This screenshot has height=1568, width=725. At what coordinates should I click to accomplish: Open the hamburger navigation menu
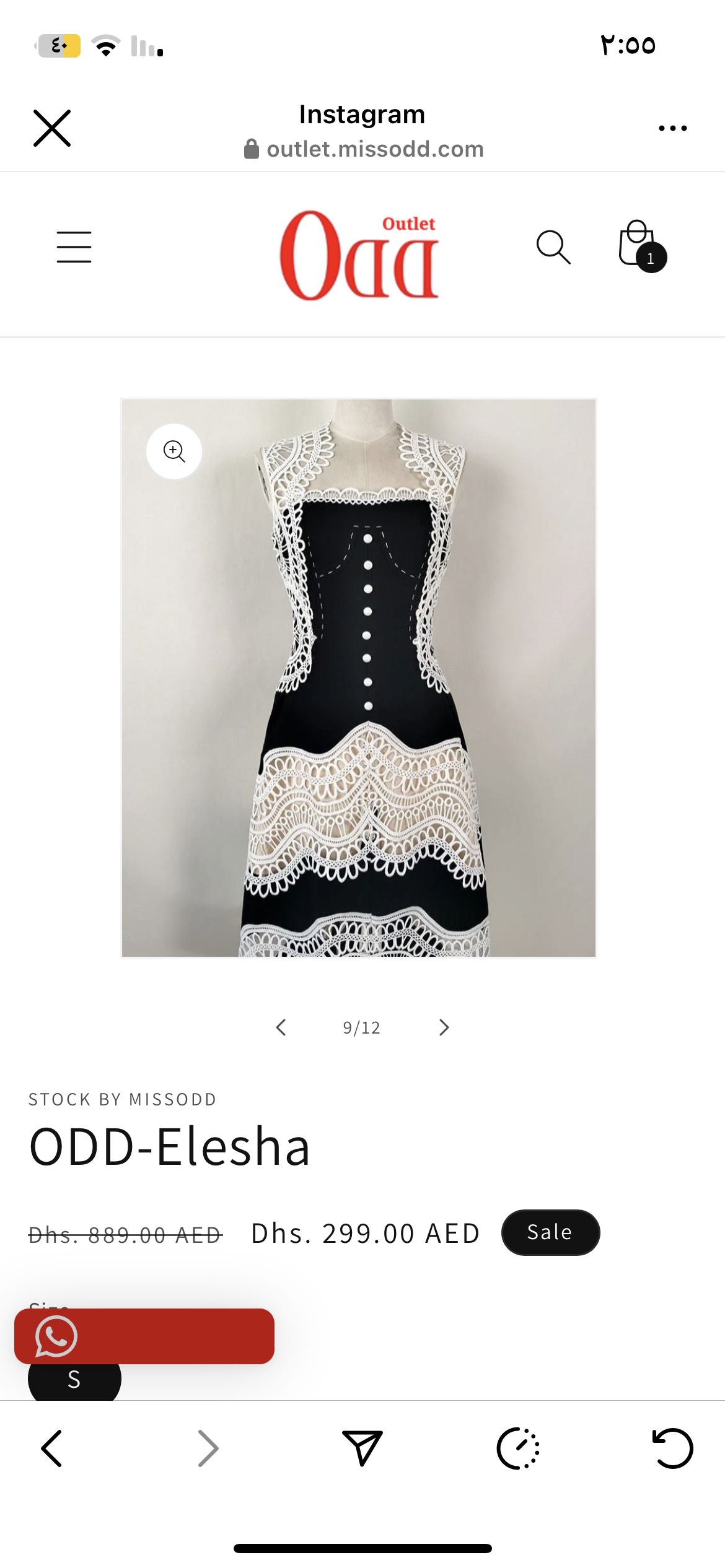pos(74,246)
